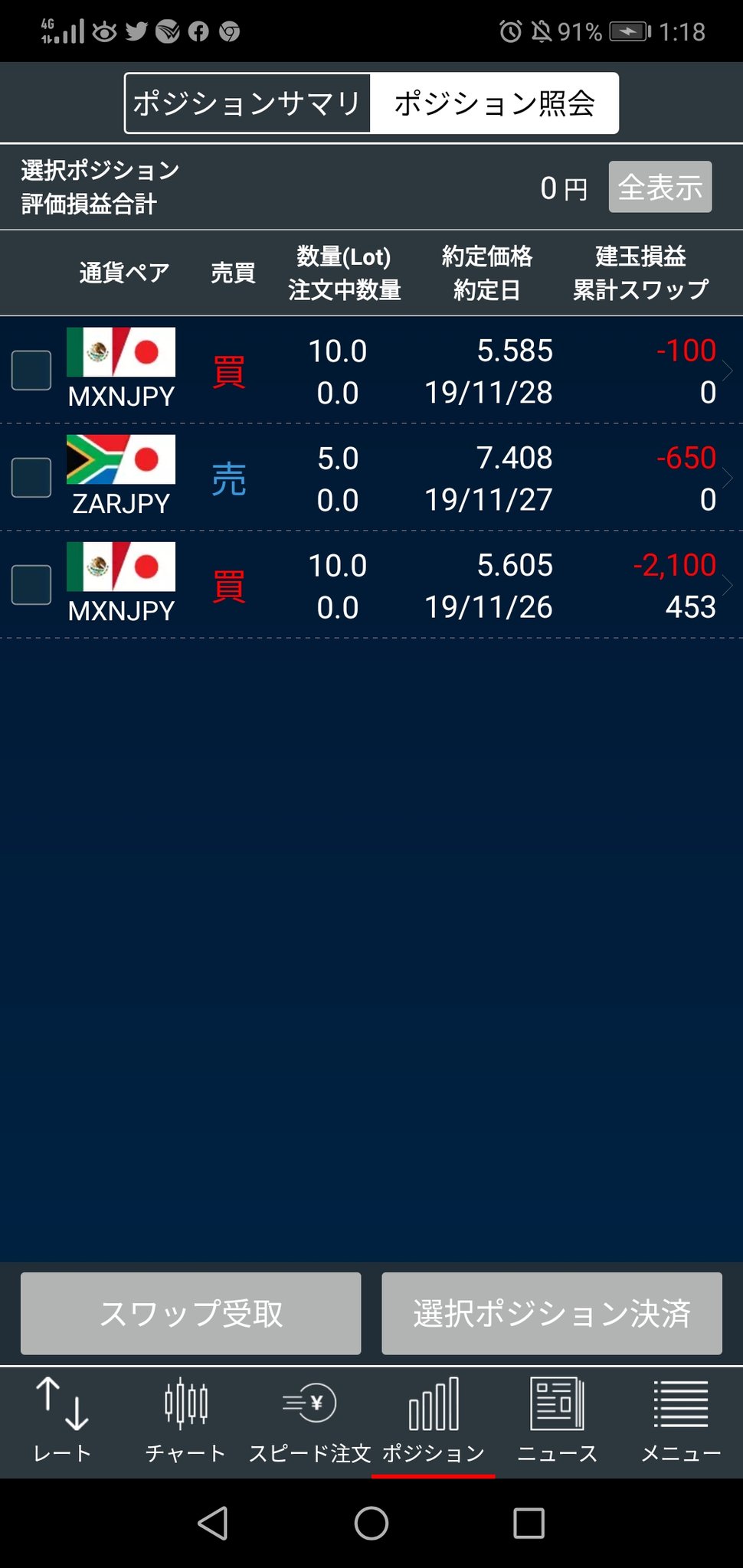Select the ポジション照会 tab
Viewport: 743px width, 1568px height.
pos(494,103)
